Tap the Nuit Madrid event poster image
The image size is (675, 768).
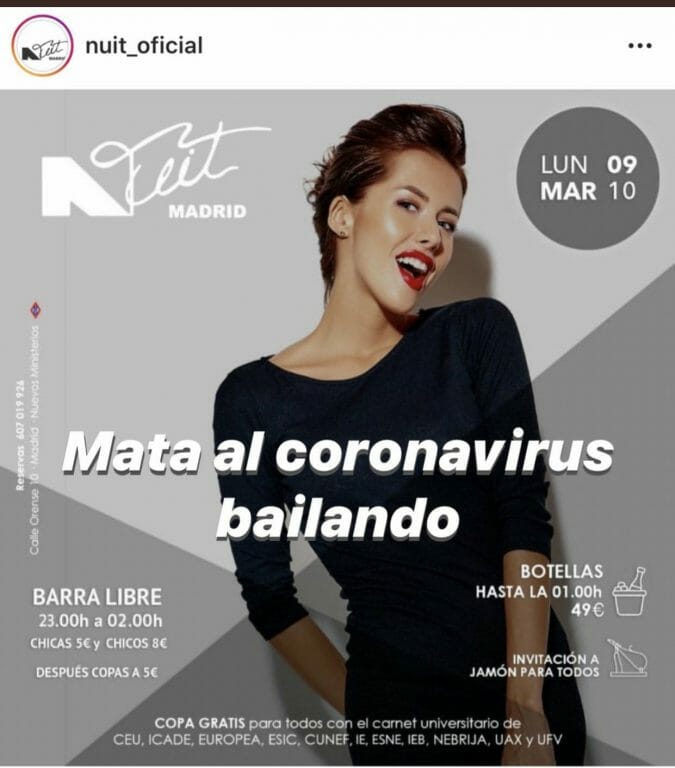[x=338, y=427]
